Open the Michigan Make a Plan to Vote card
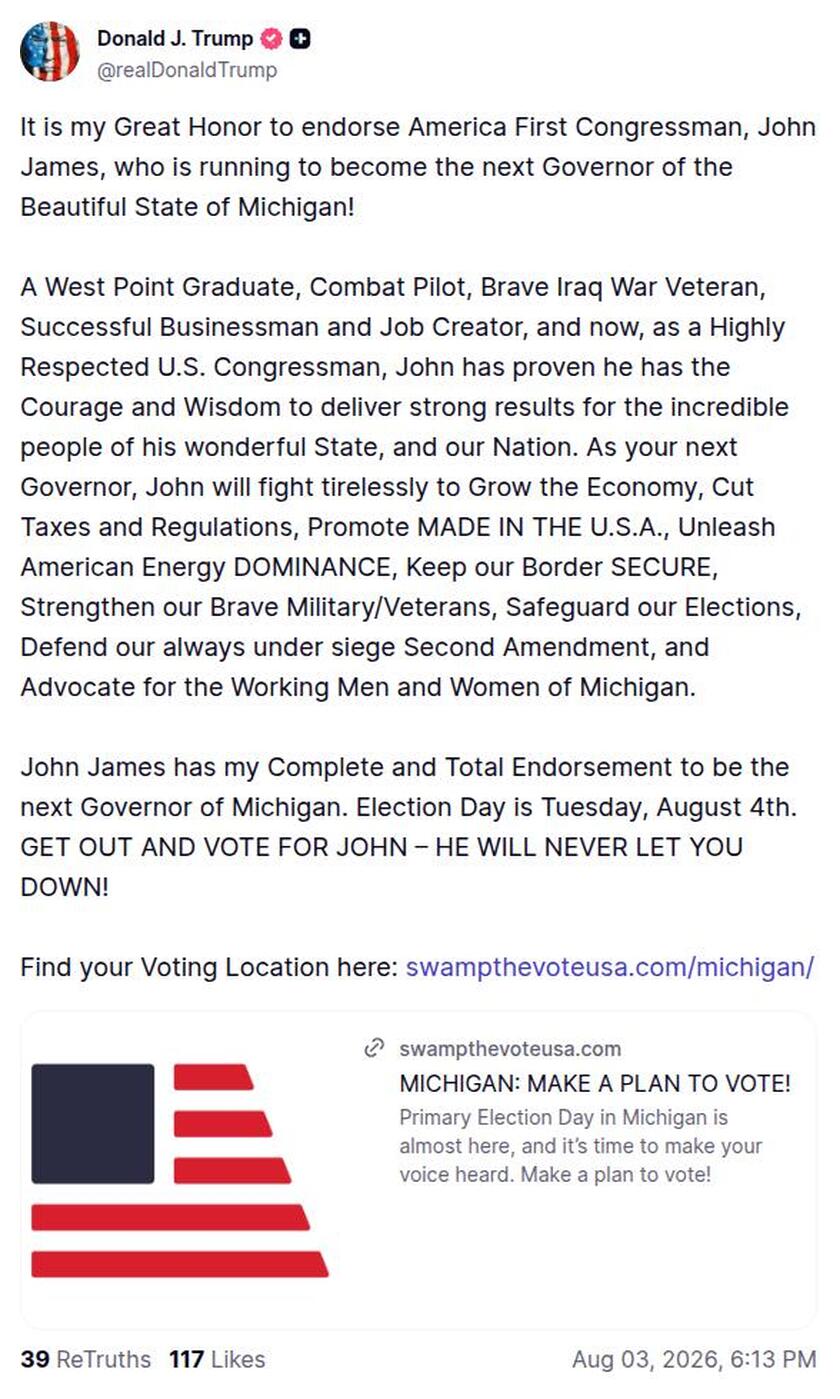 [x=419, y=1169]
